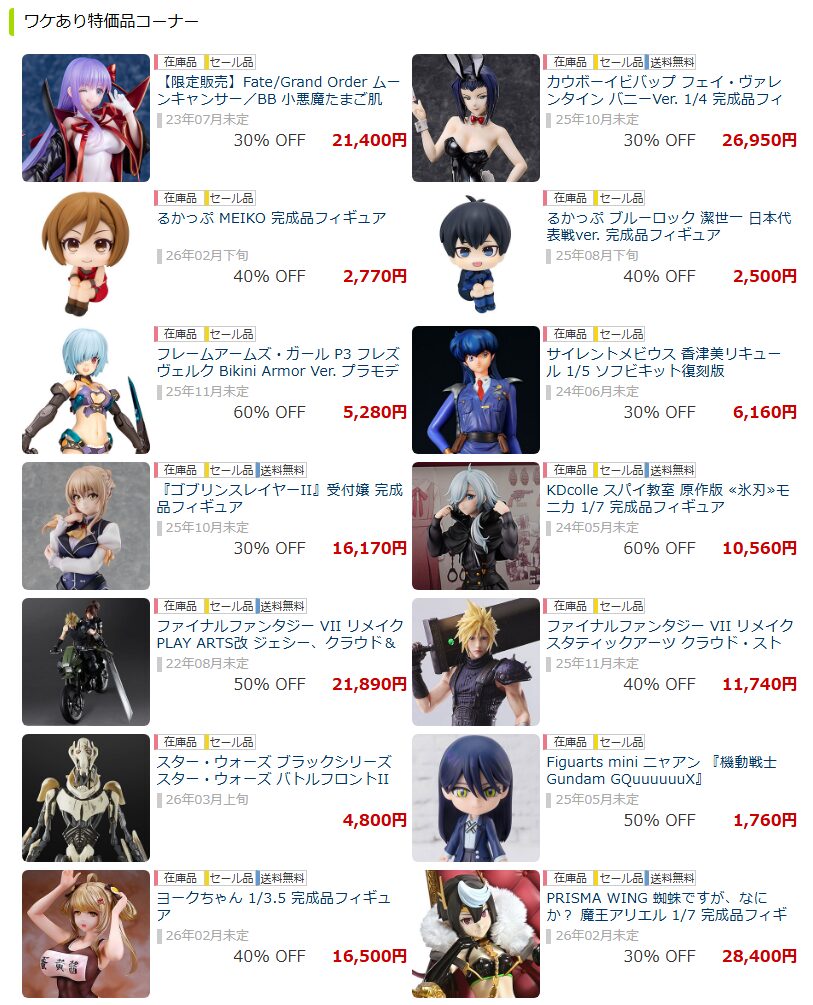813x1005 pixels.
Task: Open the Fate/Grand Order BB figure listing
Action: pos(272,90)
